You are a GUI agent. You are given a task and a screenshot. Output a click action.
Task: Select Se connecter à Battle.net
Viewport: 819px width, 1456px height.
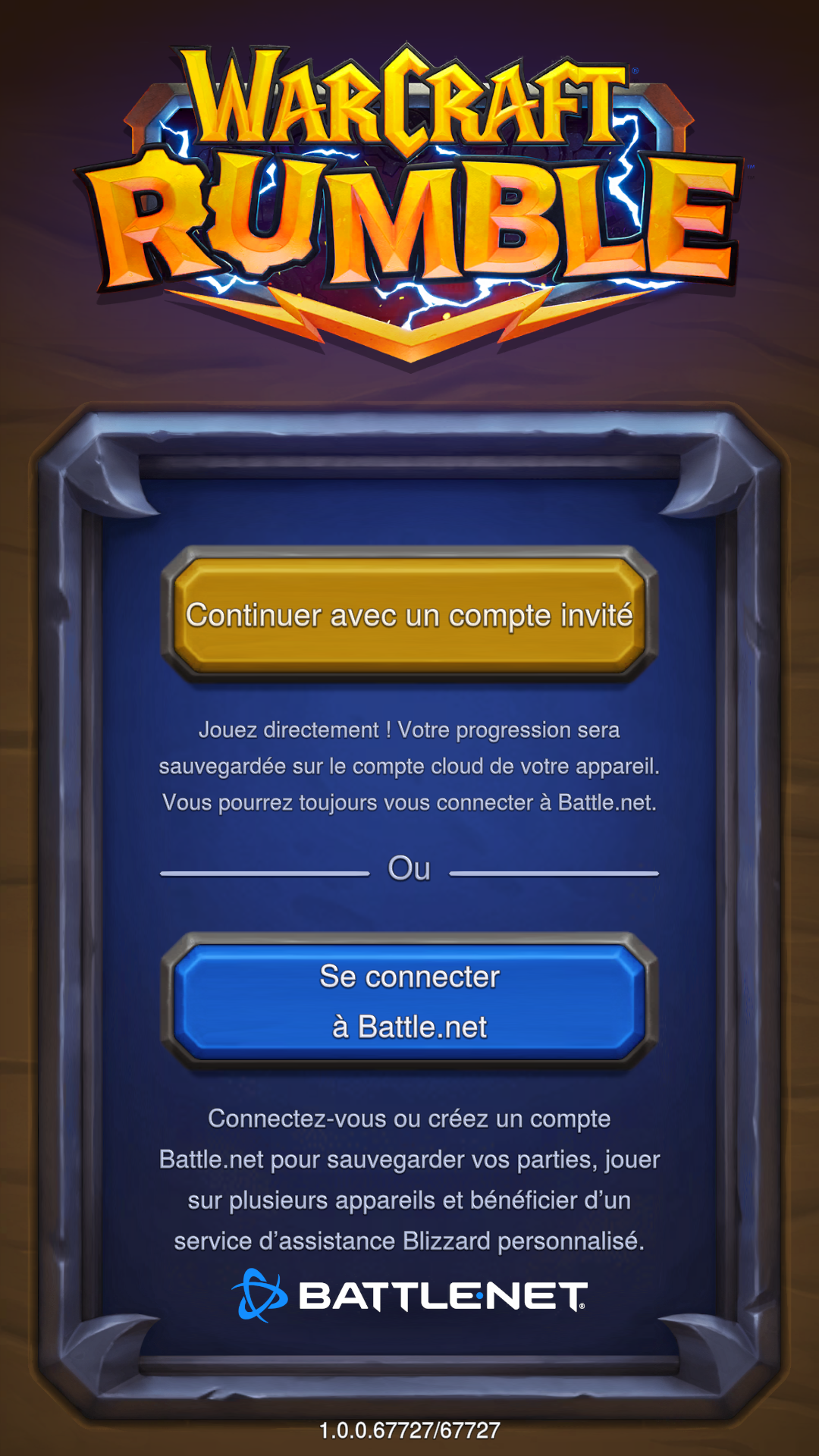409,1001
